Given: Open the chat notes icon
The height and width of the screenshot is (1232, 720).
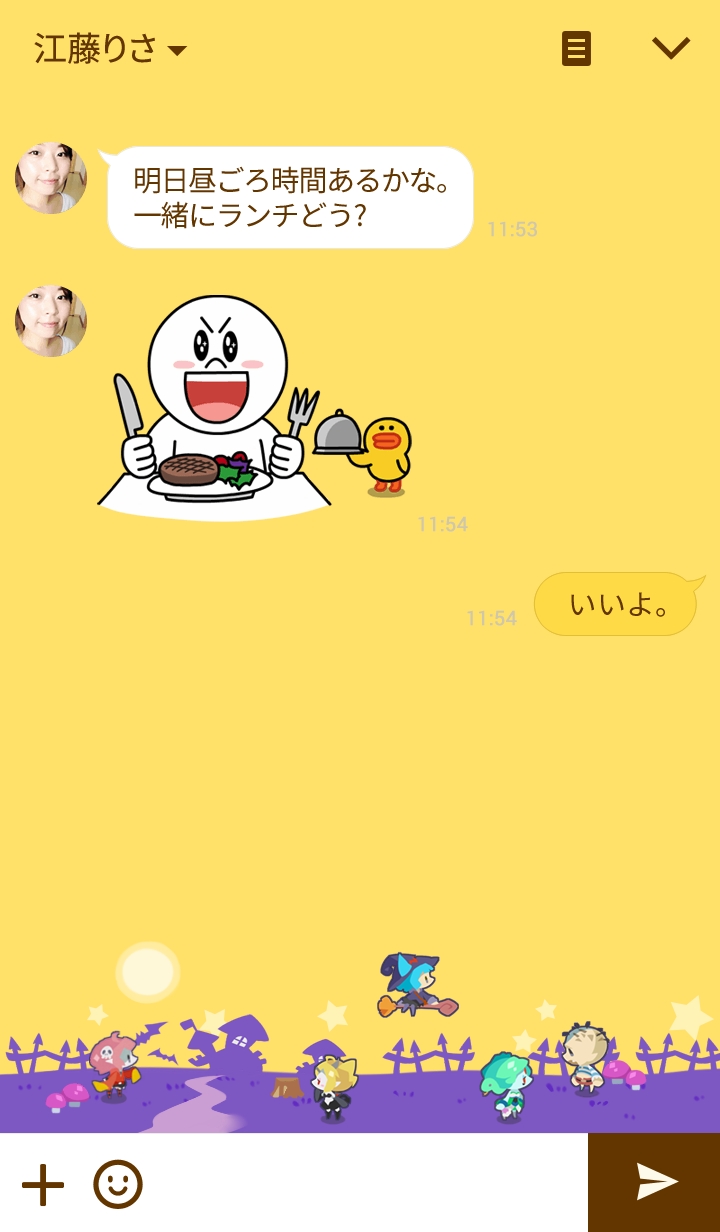Looking at the screenshot, I should (576, 49).
